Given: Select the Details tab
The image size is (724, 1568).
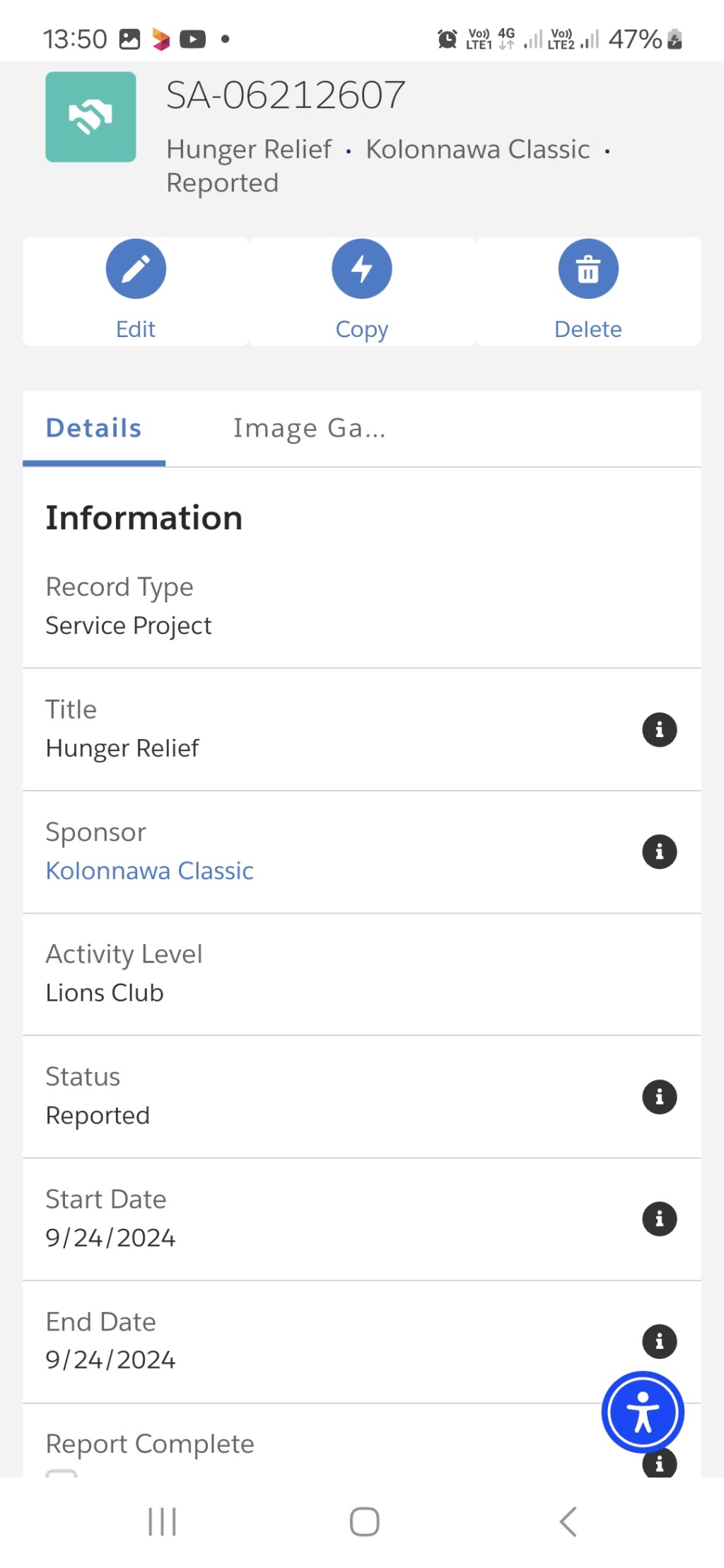Looking at the screenshot, I should [x=94, y=428].
